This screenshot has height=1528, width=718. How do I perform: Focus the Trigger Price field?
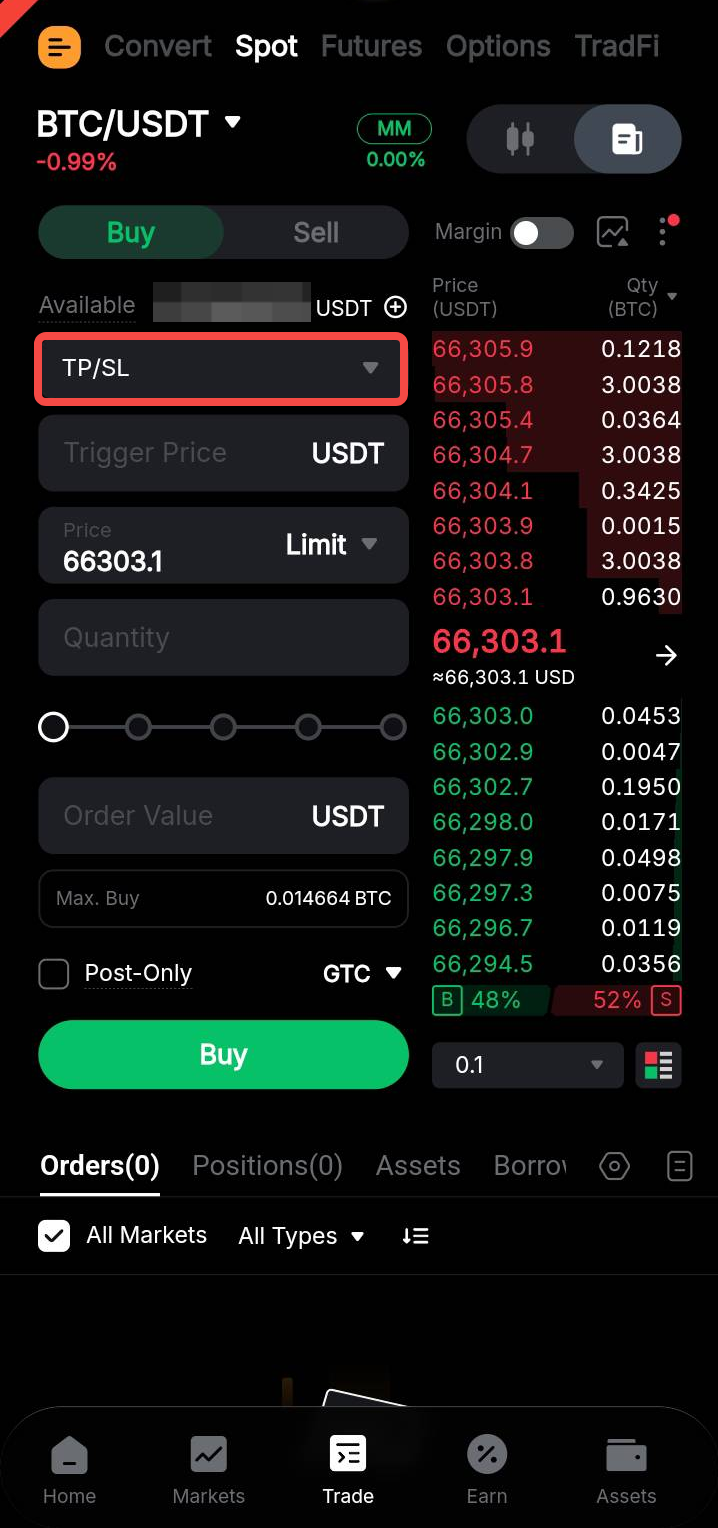click(x=180, y=453)
